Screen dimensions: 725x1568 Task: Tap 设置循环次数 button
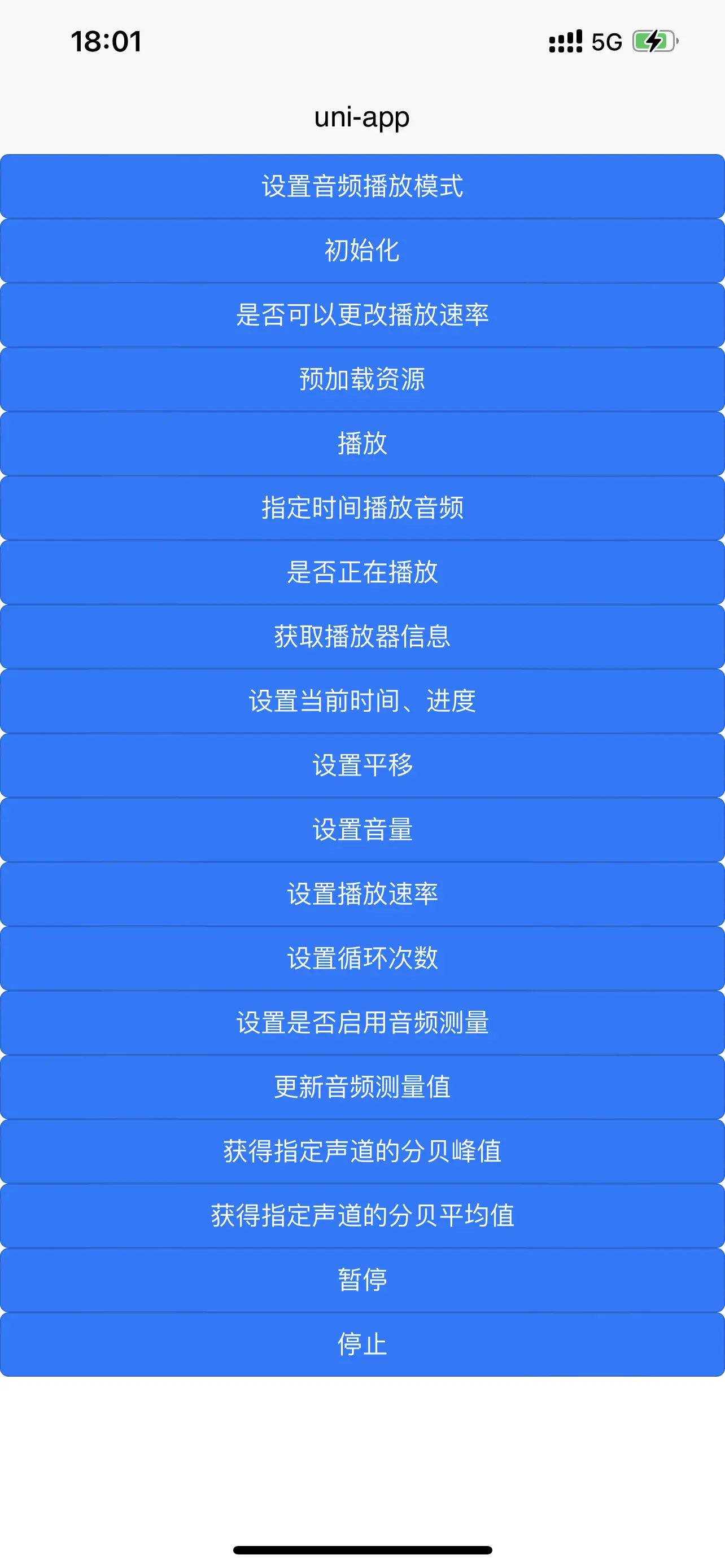[x=362, y=958]
